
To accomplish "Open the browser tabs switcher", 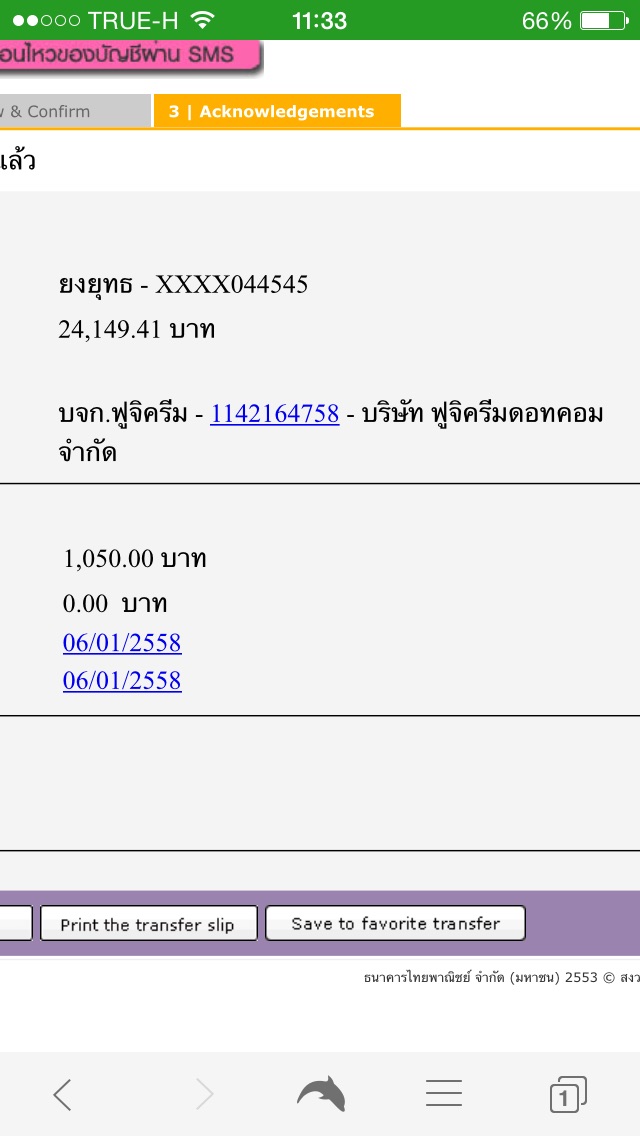I will tap(568, 1094).
